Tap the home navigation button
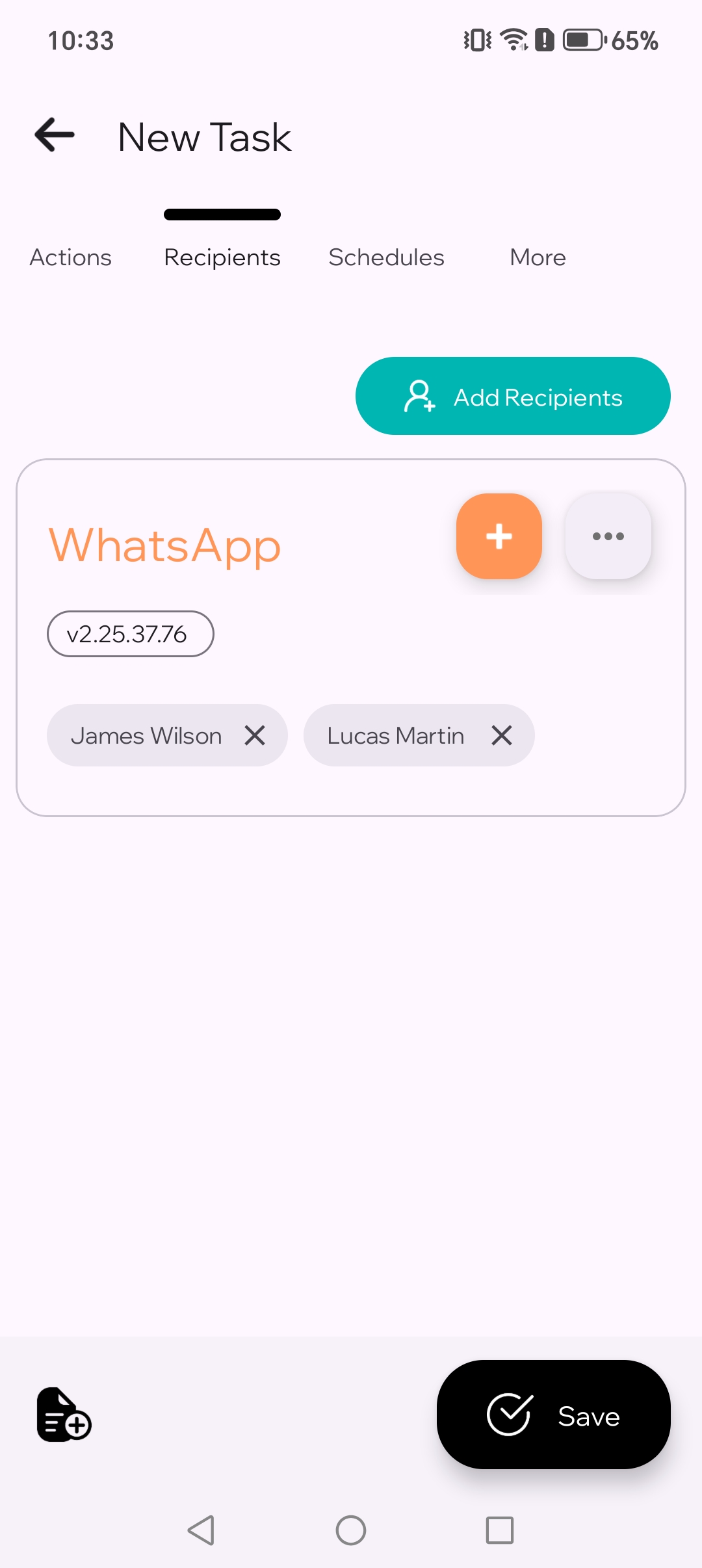This screenshot has width=702, height=1568. point(351,1531)
